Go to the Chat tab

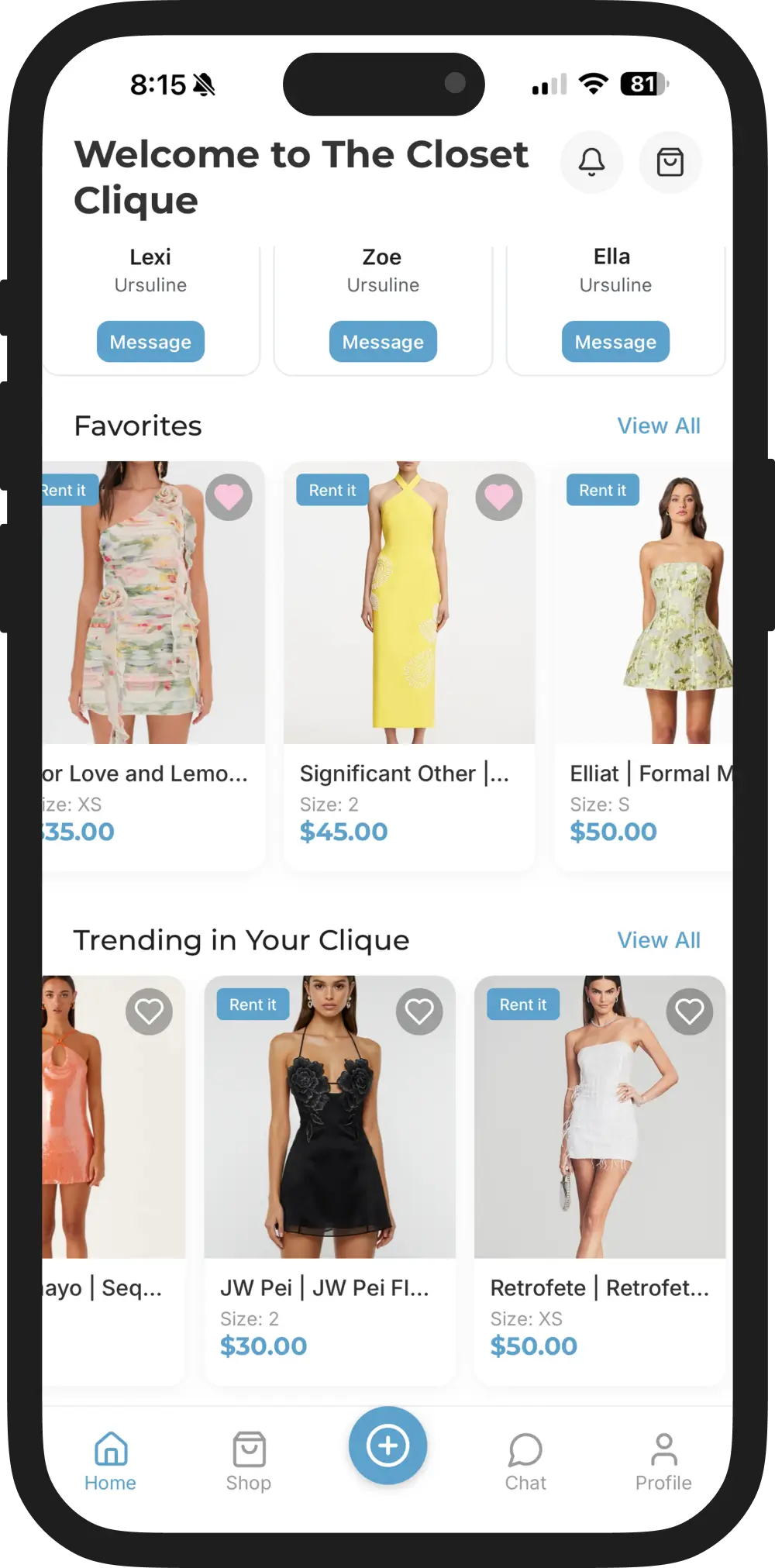525,1460
